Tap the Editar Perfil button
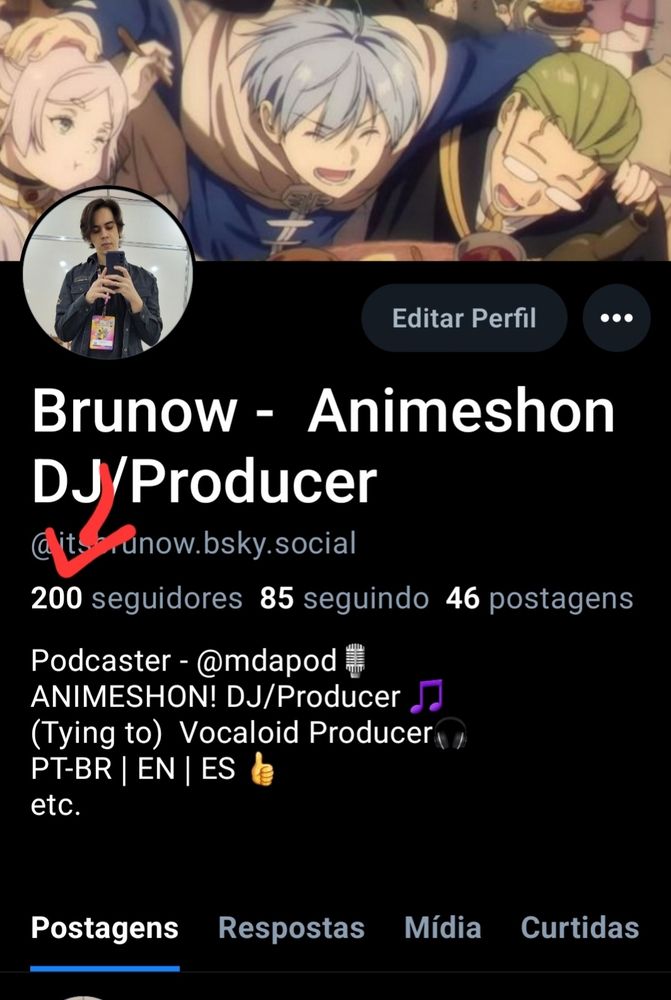 click(x=464, y=318)
